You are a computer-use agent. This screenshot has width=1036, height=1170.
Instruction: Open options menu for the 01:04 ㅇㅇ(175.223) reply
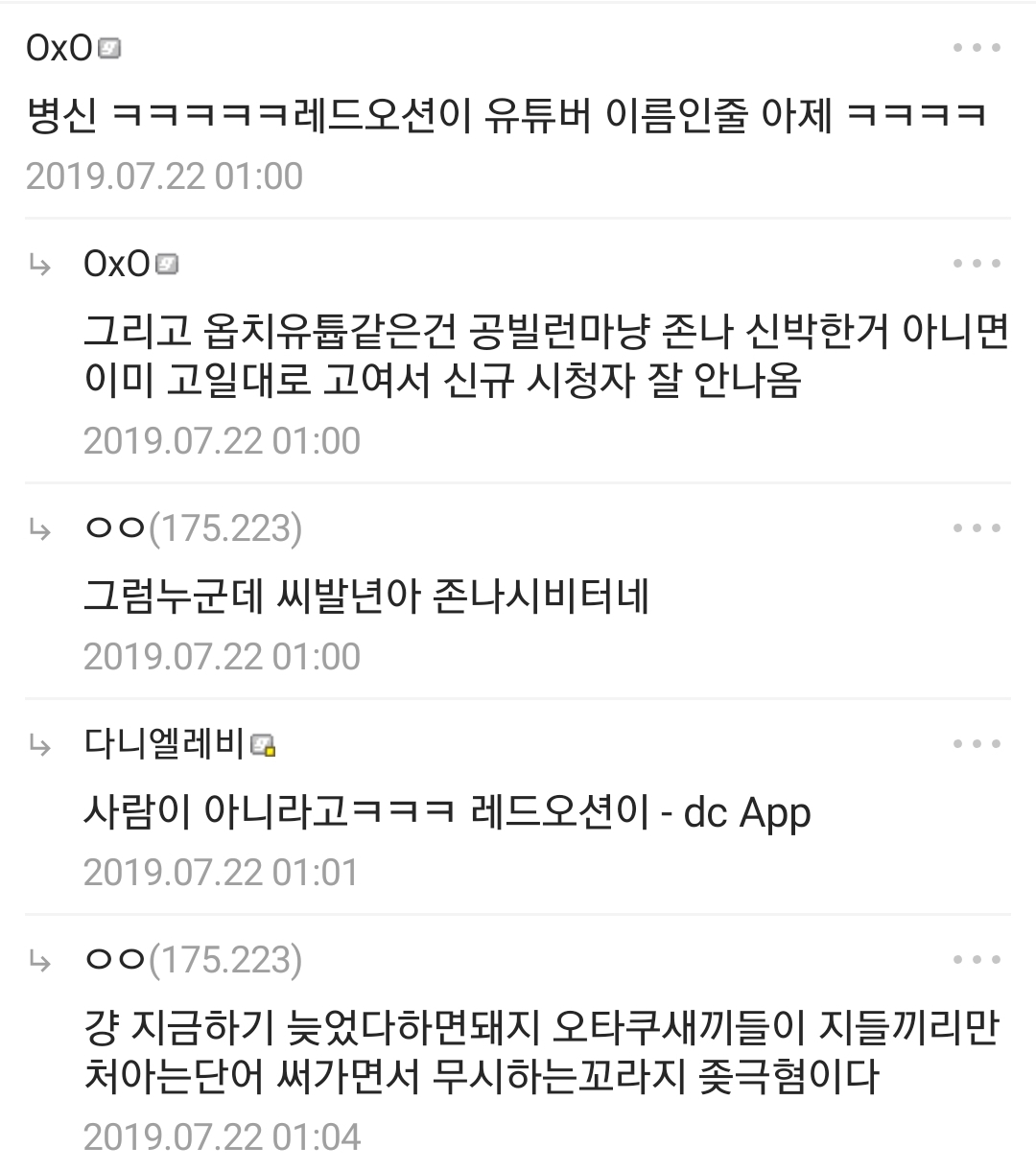977,960
